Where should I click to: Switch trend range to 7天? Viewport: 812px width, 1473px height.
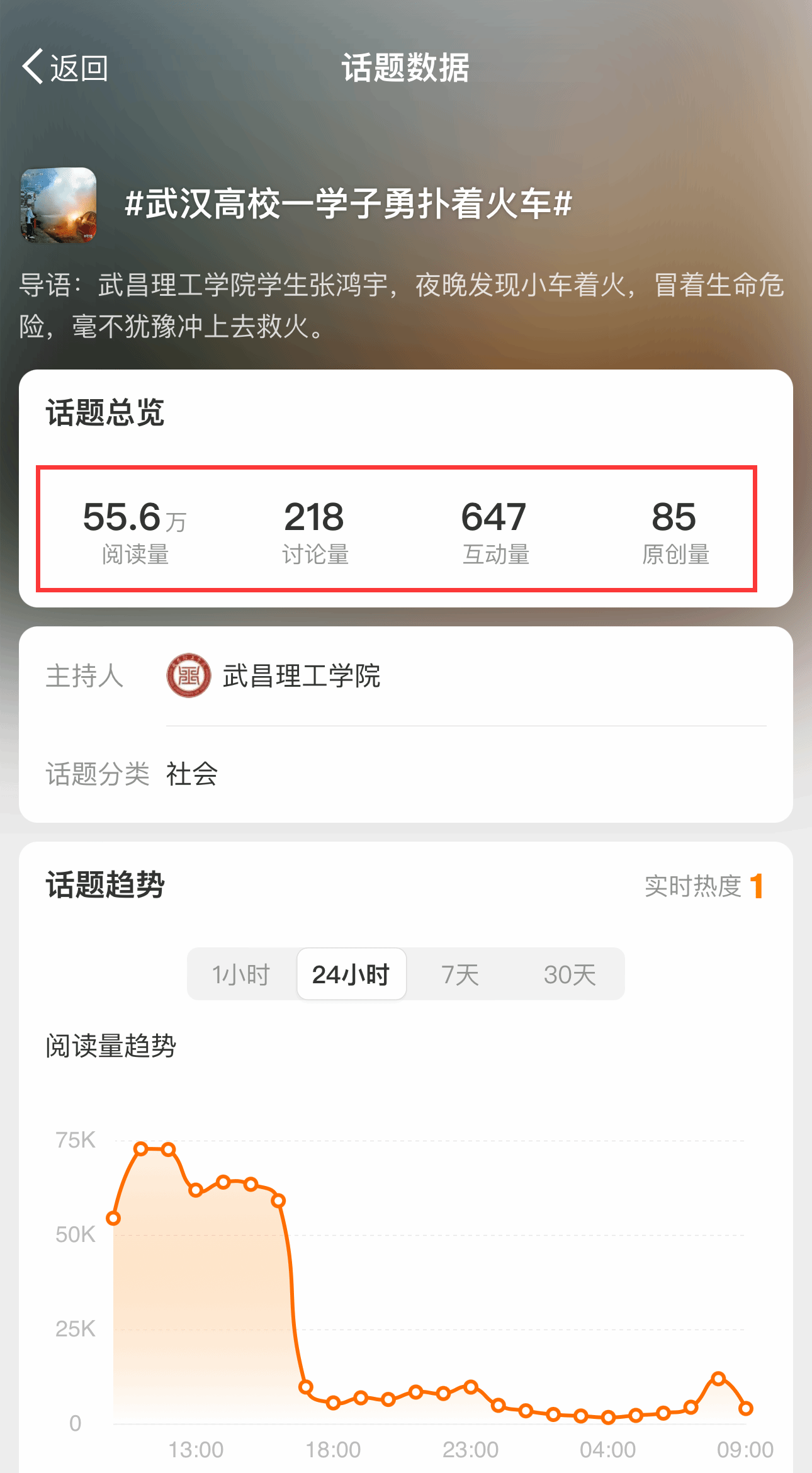click(x=460, y=974)
